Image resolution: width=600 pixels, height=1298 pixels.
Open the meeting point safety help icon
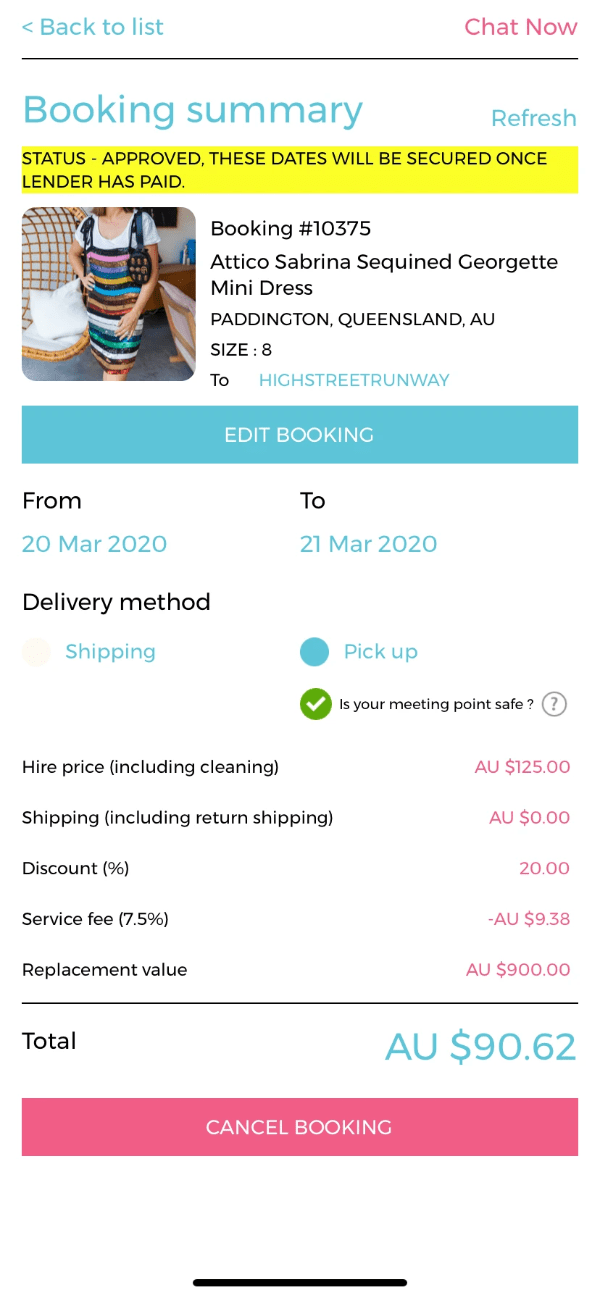[x=554, y=704]
